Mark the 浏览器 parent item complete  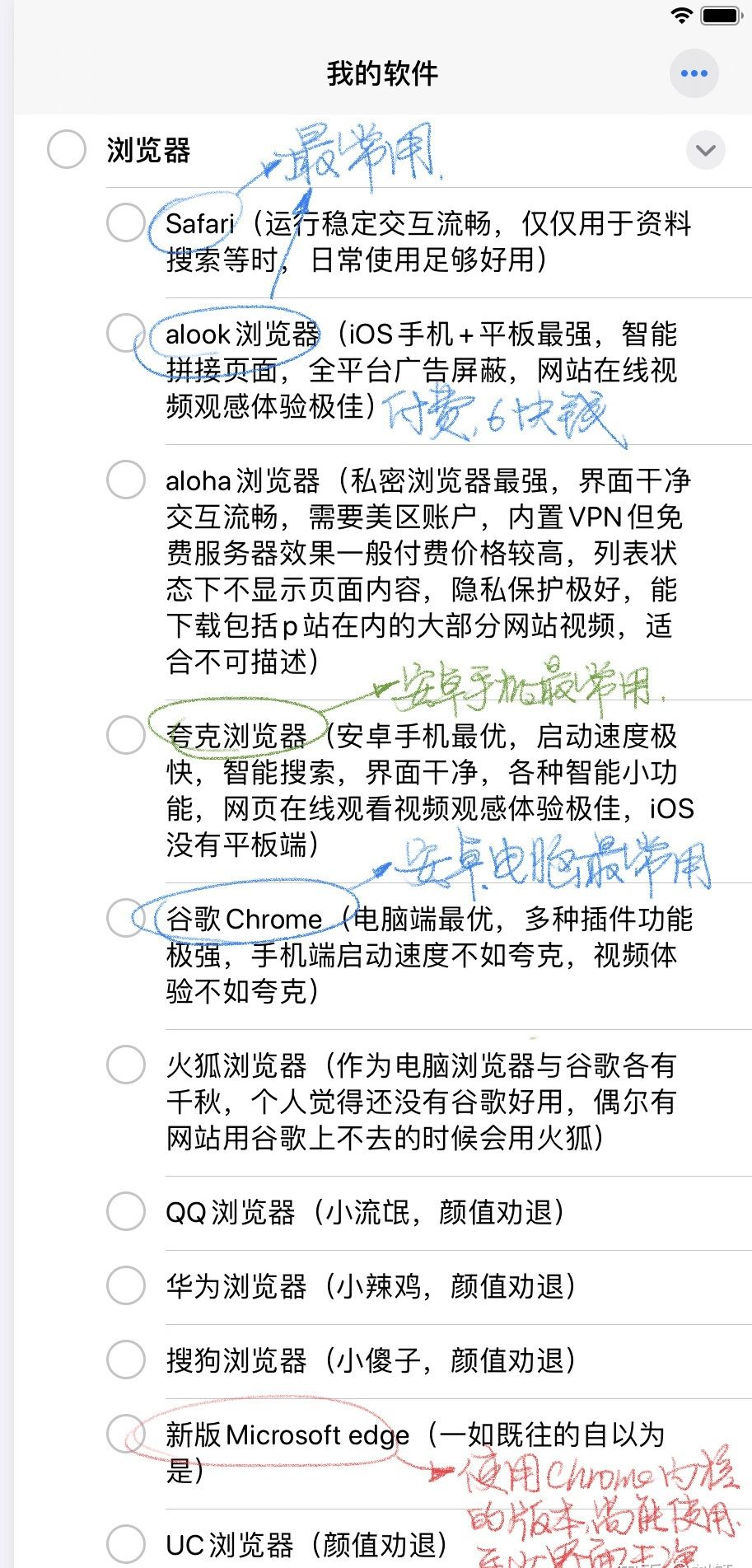(x=67, y=150)
